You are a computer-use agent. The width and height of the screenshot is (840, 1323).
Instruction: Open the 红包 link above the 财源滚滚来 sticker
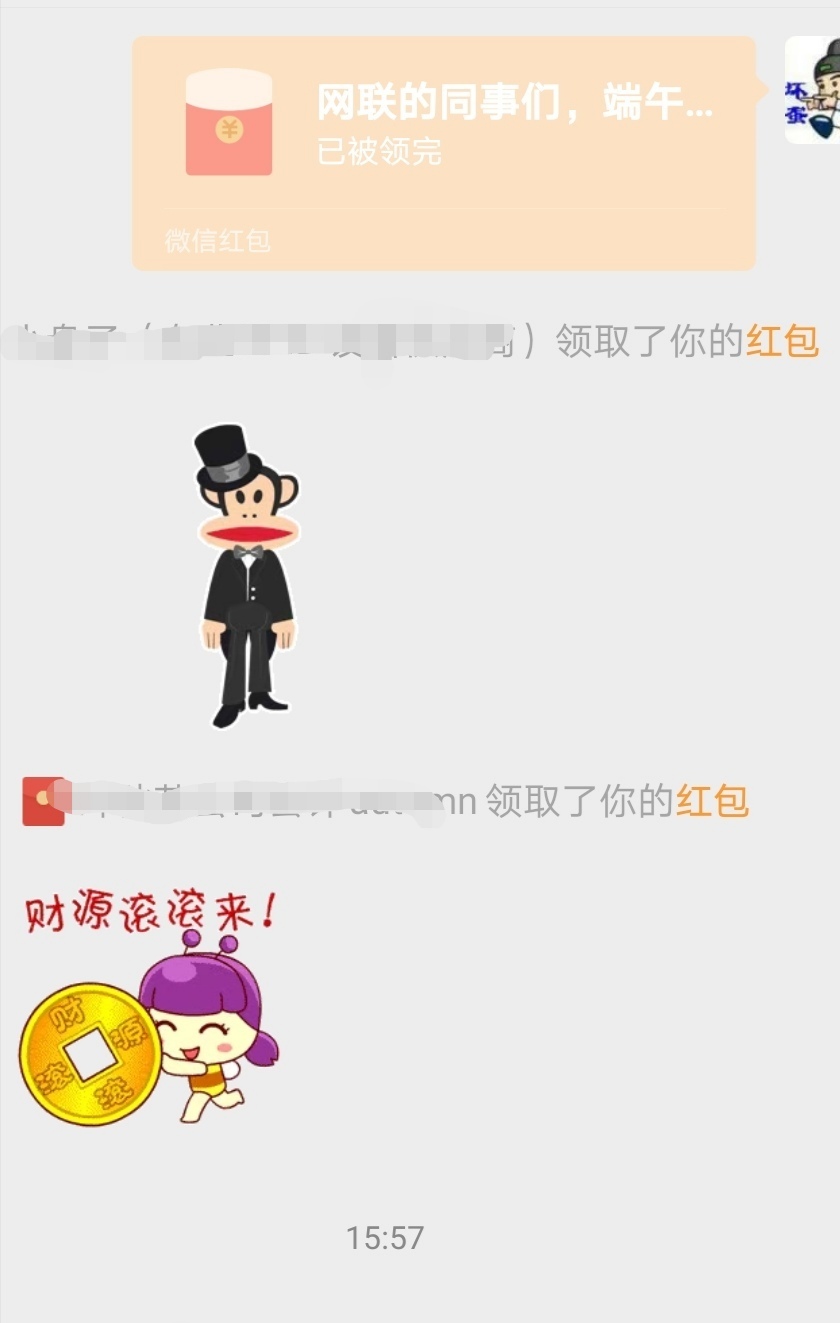coord(712,801)
